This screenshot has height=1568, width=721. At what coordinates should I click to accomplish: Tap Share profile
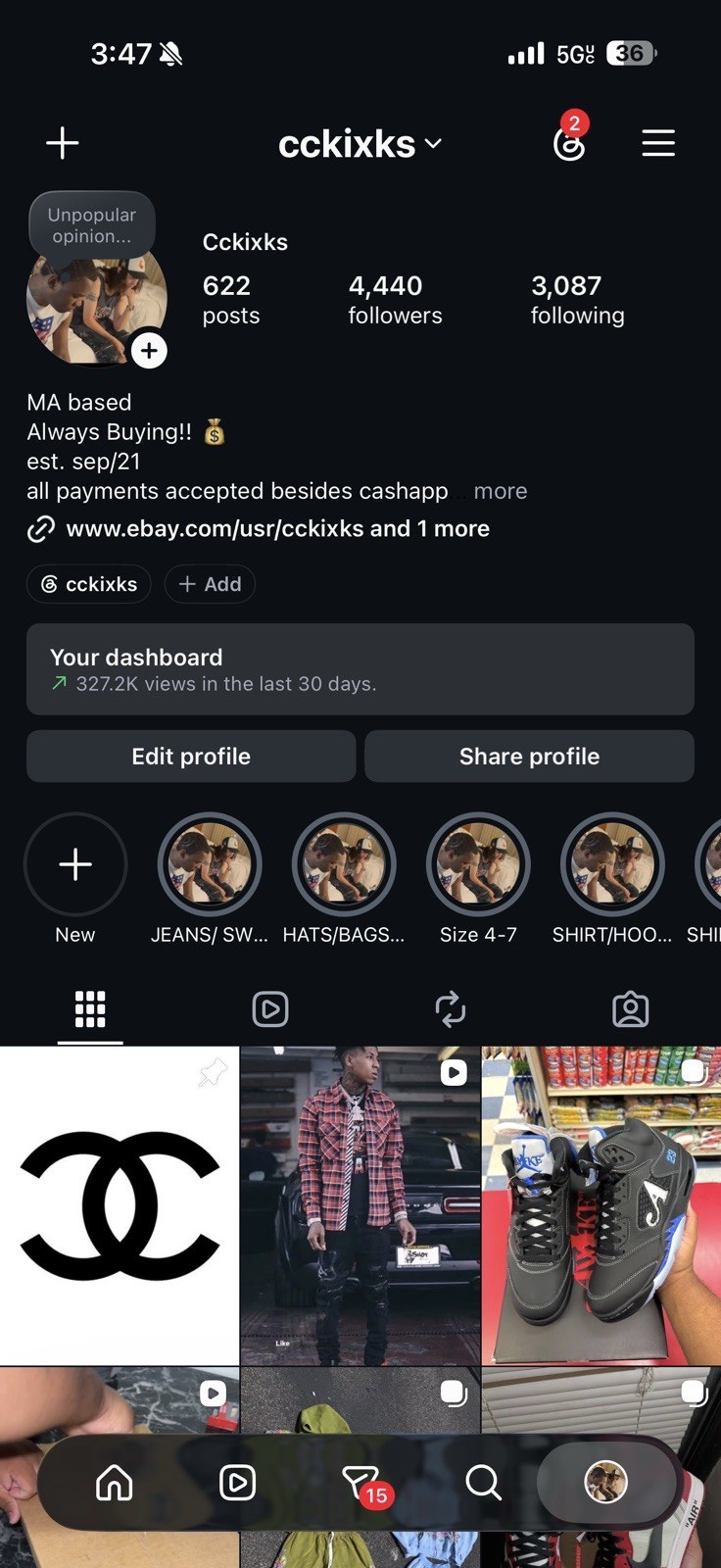coord(529,757)
